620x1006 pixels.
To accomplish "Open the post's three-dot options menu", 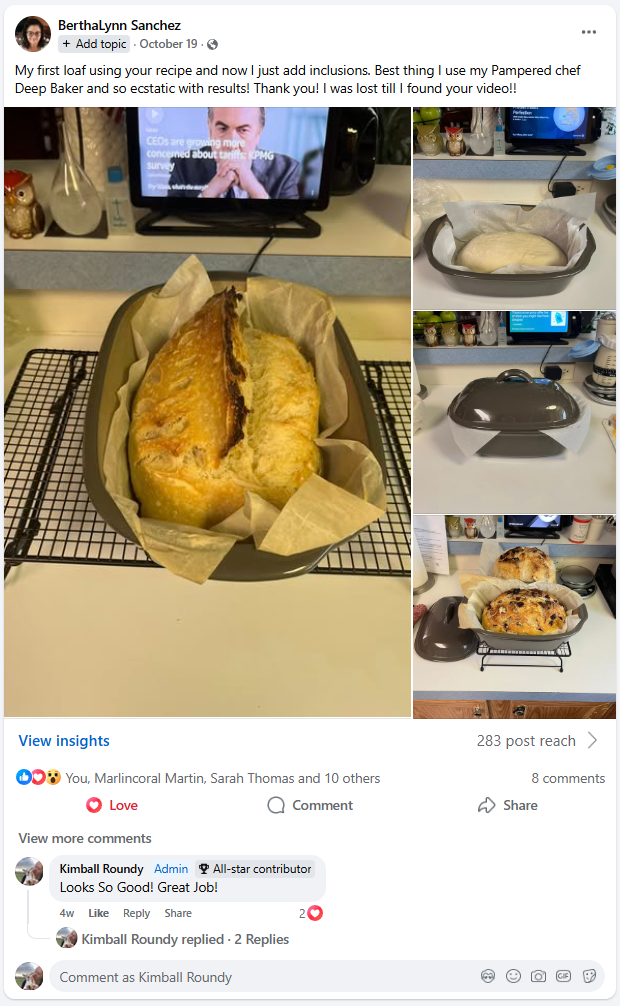I will point(589,32).
